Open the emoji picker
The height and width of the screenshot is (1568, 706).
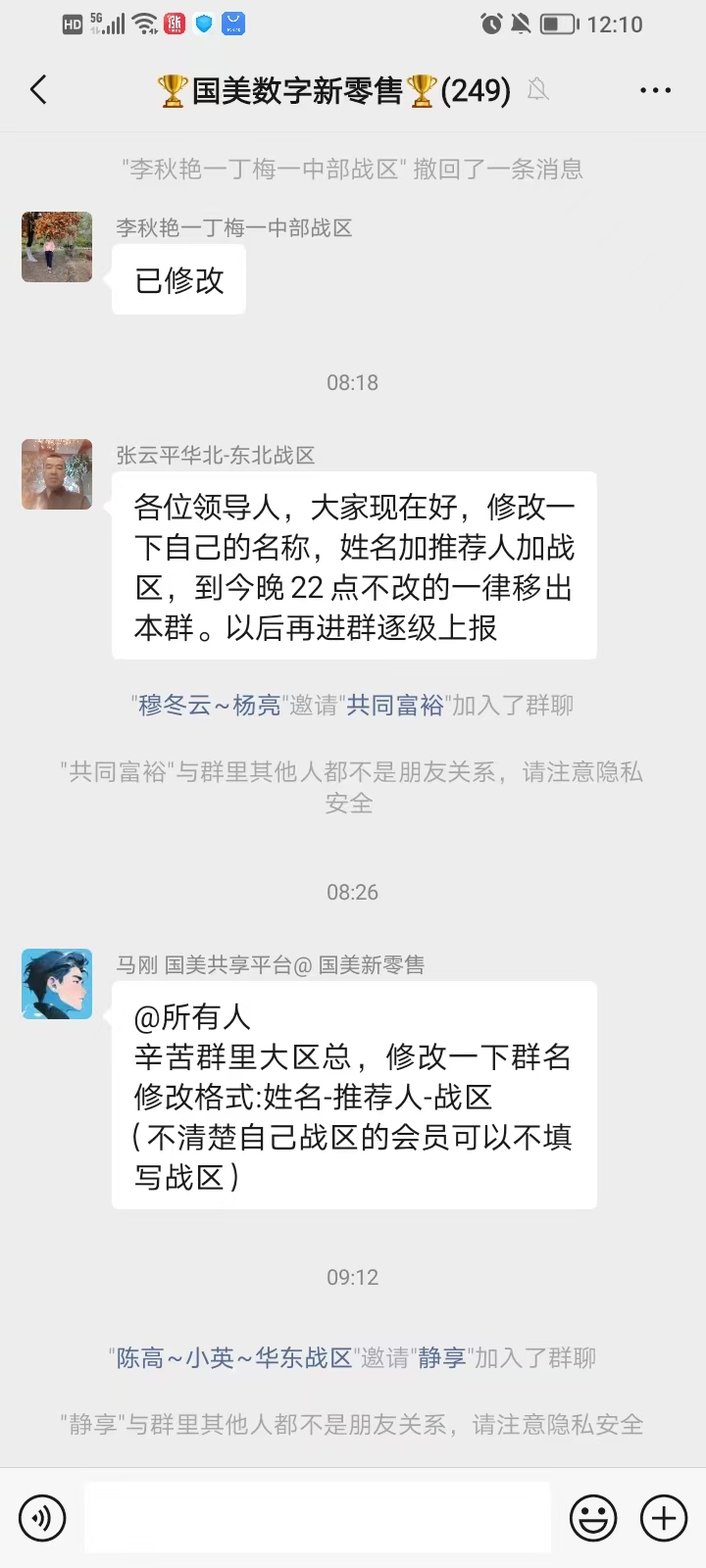coord(592,1517)
